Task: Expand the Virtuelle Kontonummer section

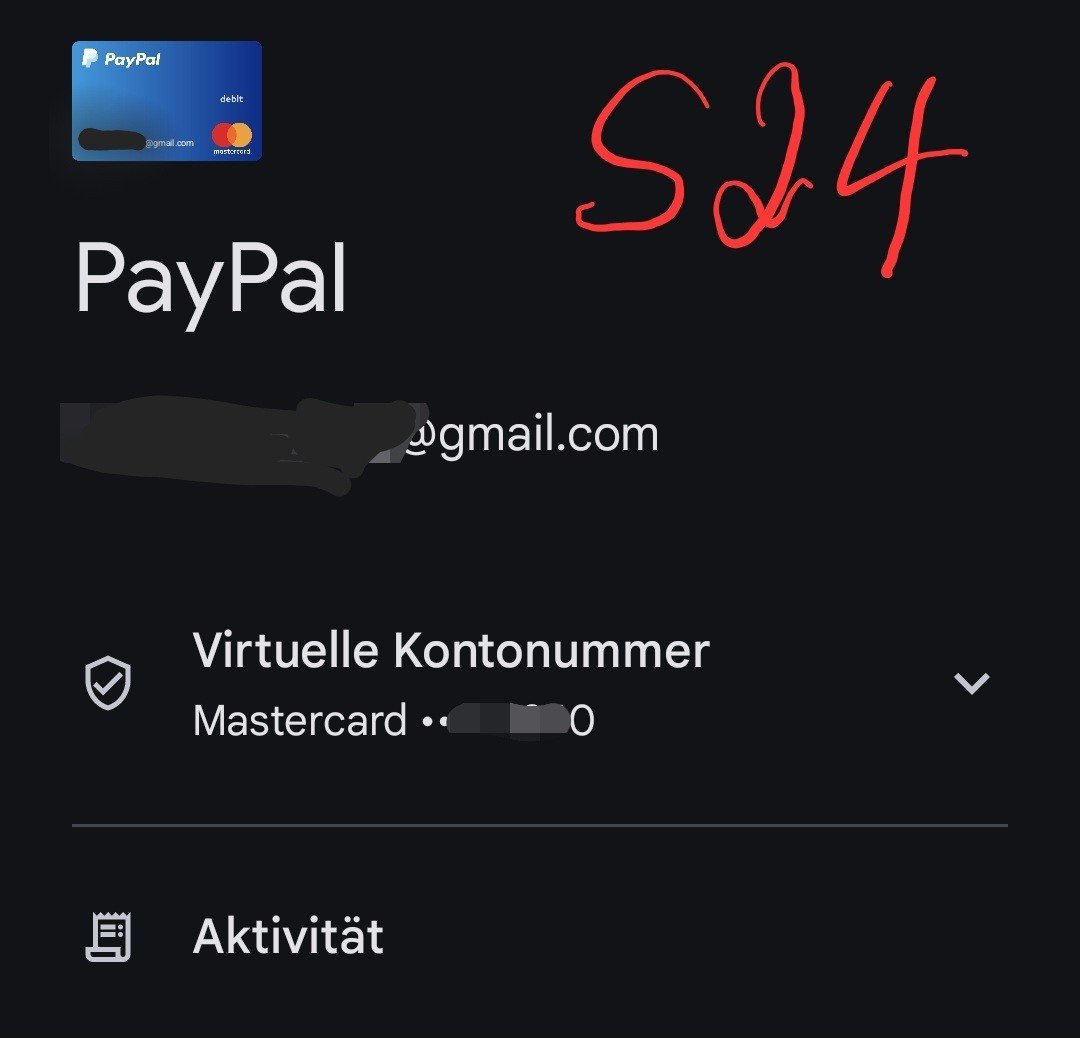Action: coord(971,684)
